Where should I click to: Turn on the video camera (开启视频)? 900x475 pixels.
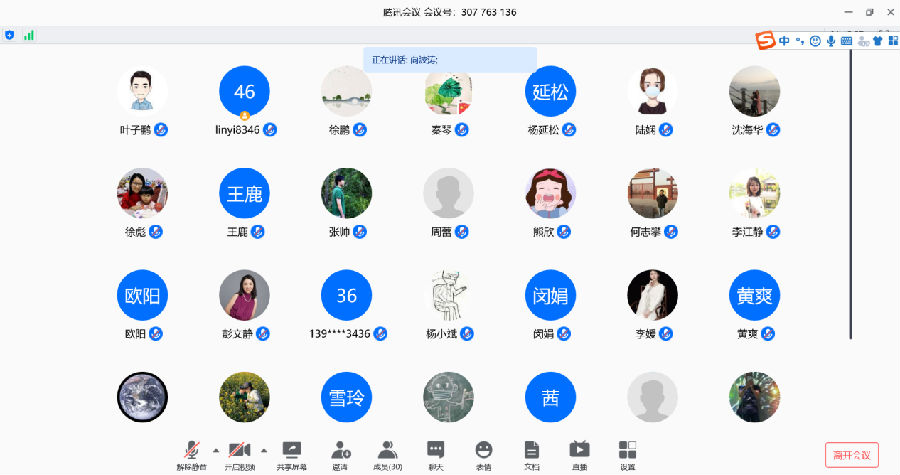click(x=240, y=453)
